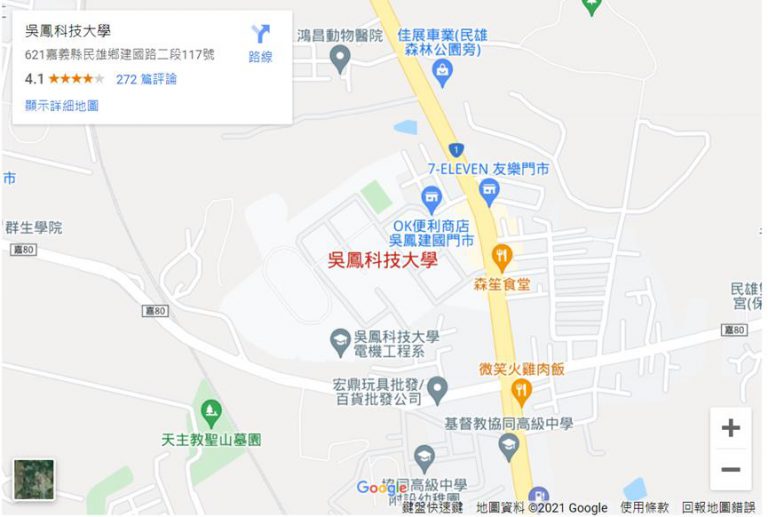
Task: Open directions via the 路線 icon
Action: click(260, 42)
